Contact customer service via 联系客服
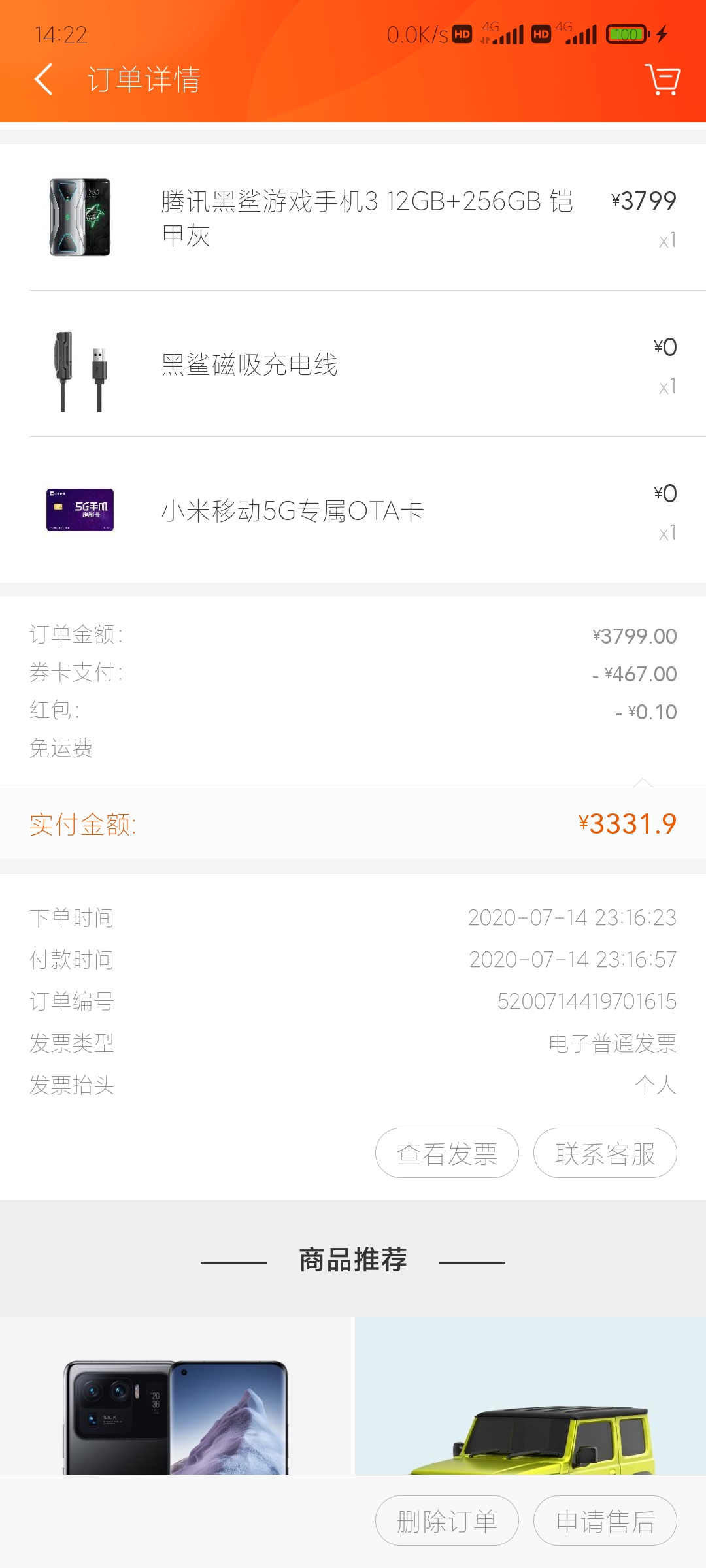This screenshot has height=1568, width=706. click(x=605, y=1153)
